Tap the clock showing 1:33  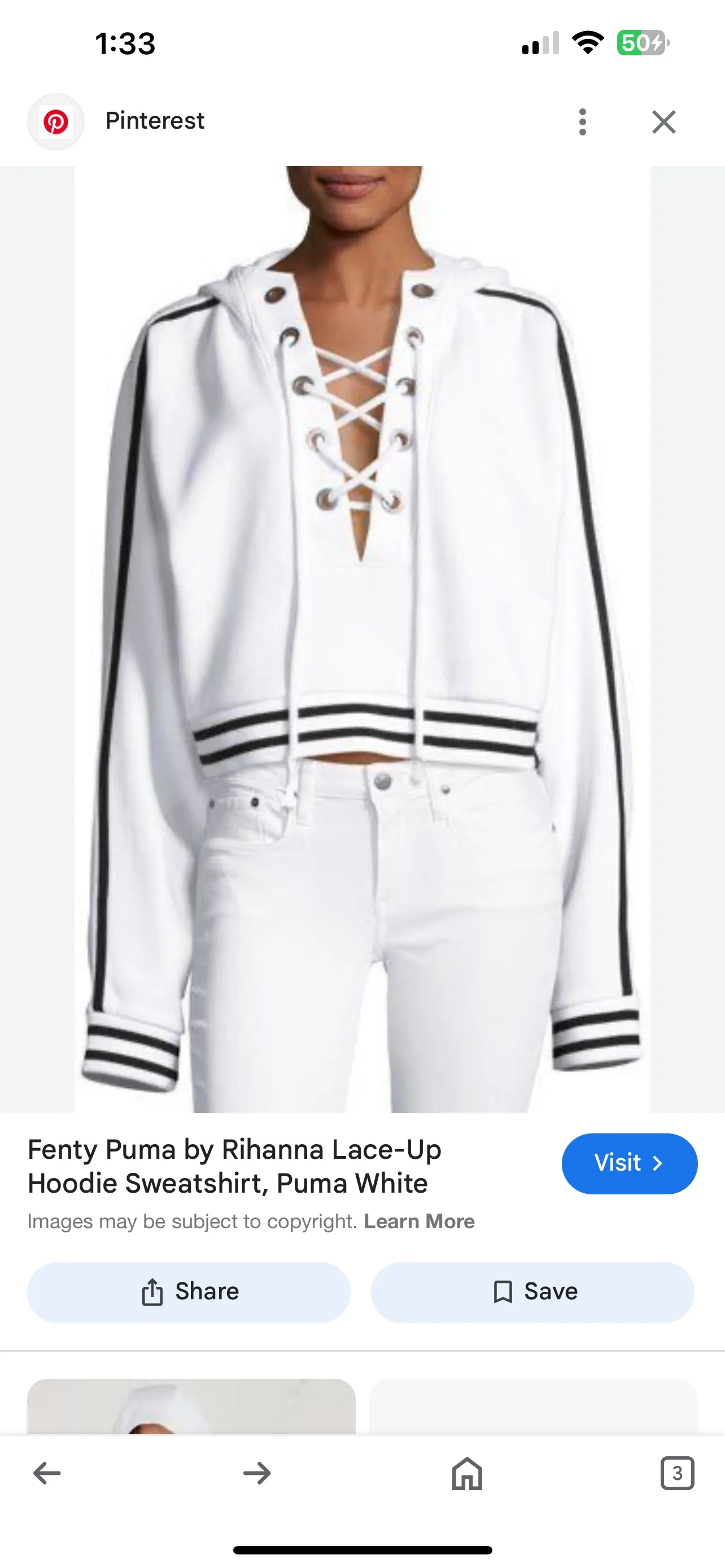click(125, 42)
